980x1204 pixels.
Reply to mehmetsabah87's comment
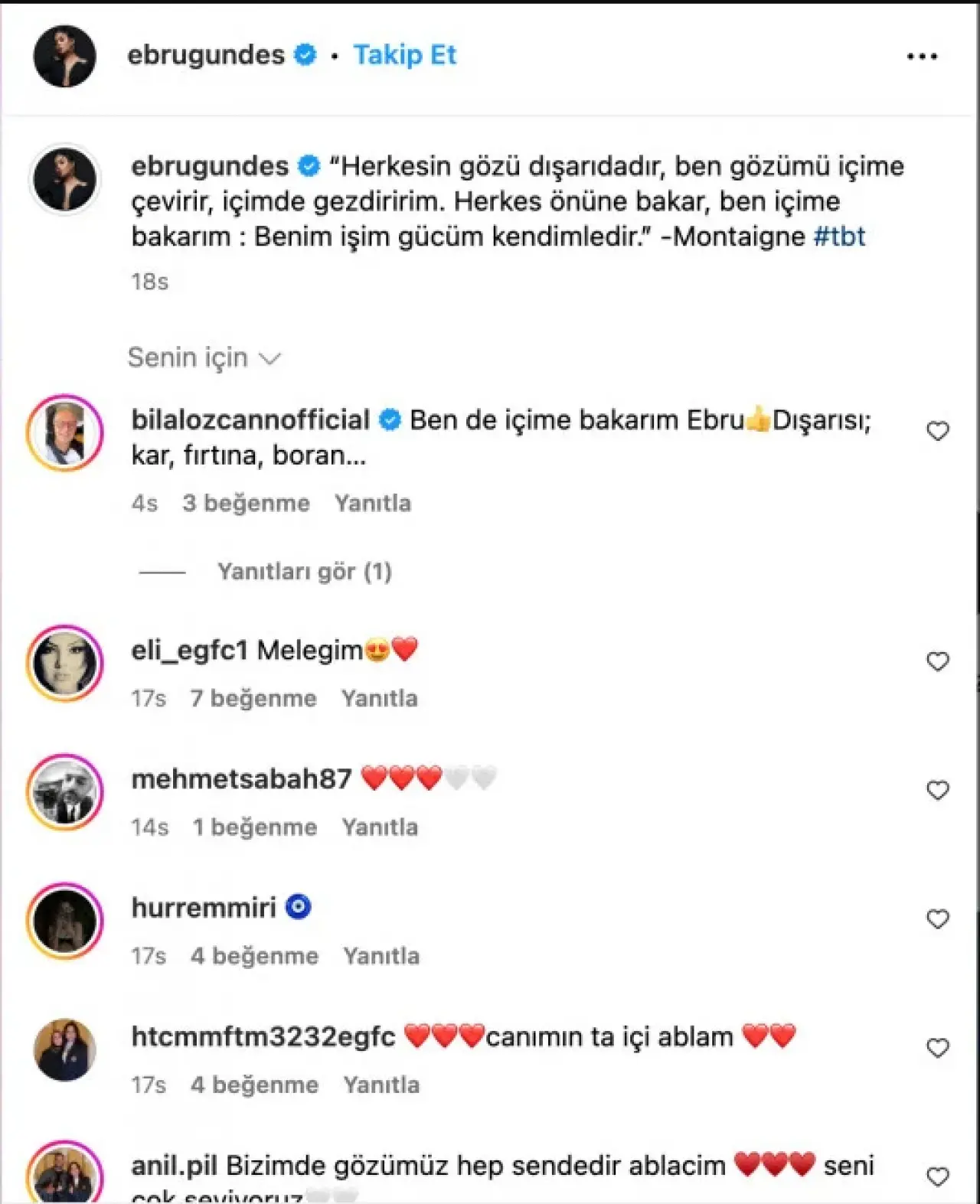coord(380,827)
